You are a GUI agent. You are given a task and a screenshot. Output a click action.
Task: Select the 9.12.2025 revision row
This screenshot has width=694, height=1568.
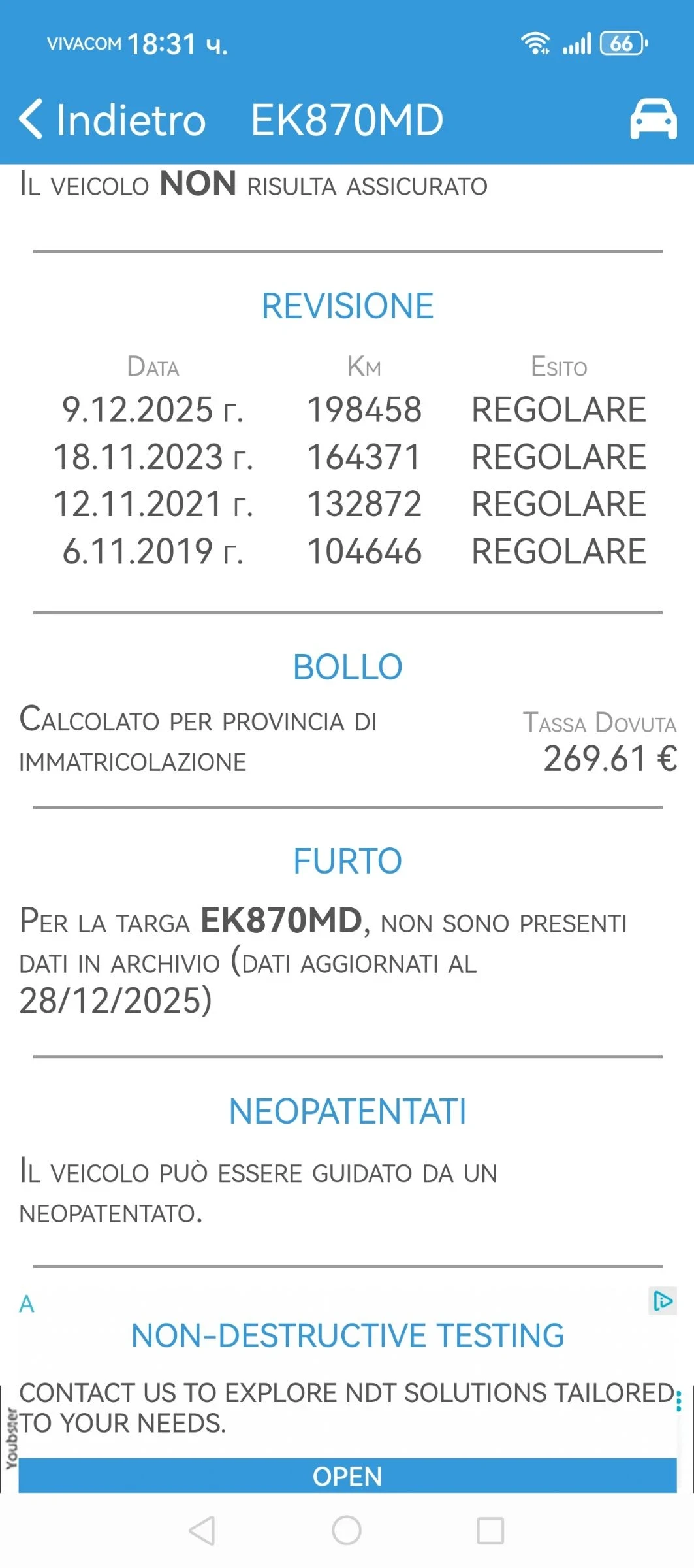[x=347, y=410]
